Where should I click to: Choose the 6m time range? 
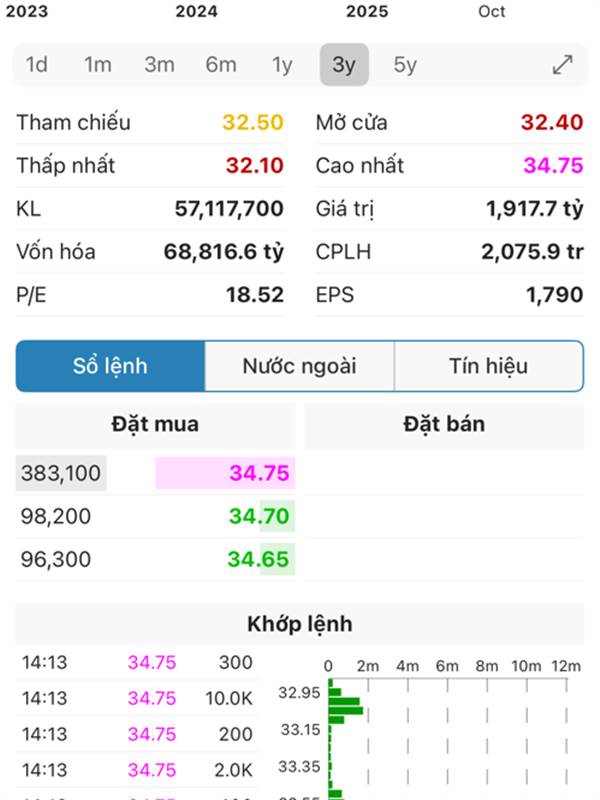[221, 65]
